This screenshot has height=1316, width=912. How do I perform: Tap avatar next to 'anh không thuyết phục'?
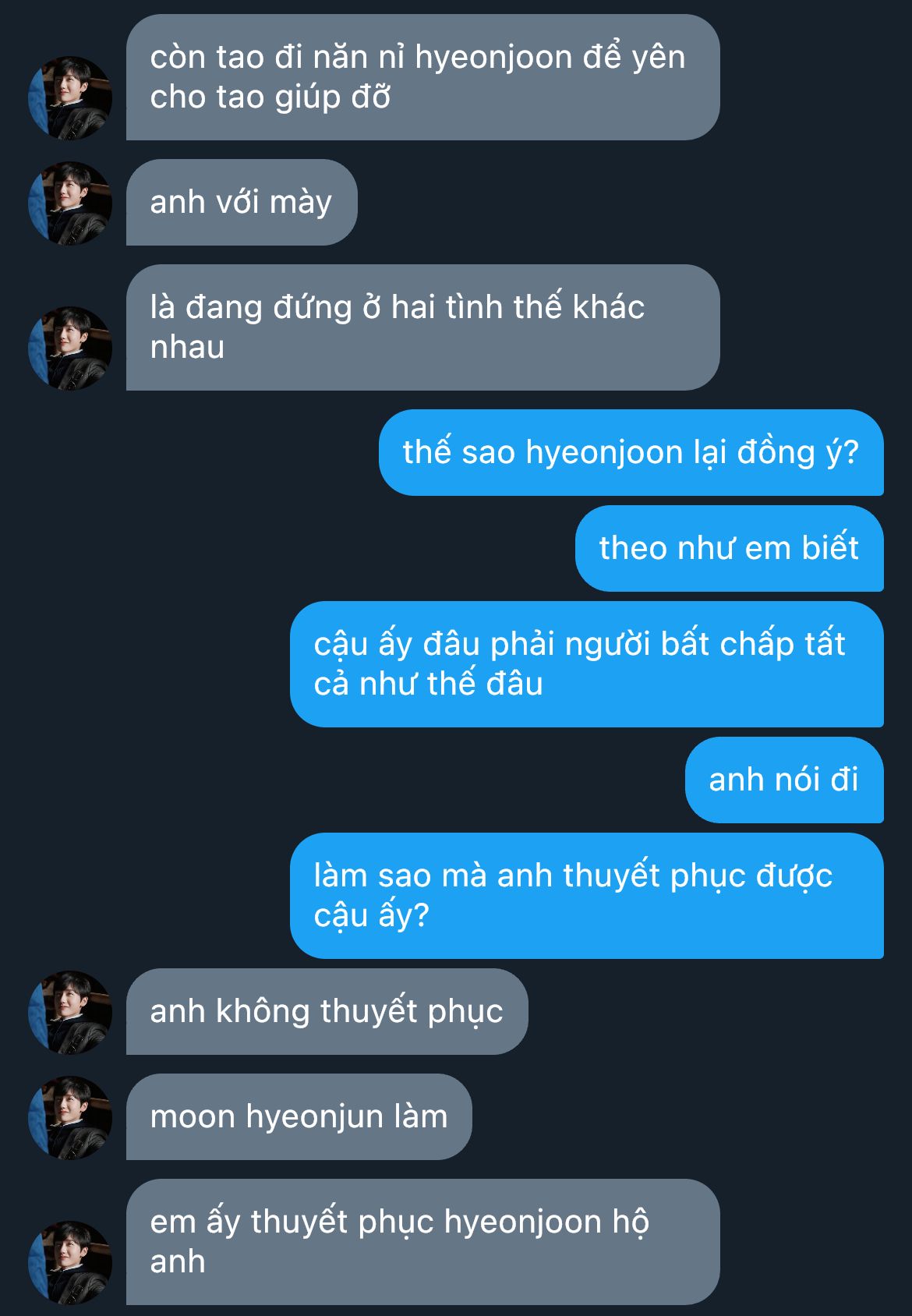[x=70, y=1013]
